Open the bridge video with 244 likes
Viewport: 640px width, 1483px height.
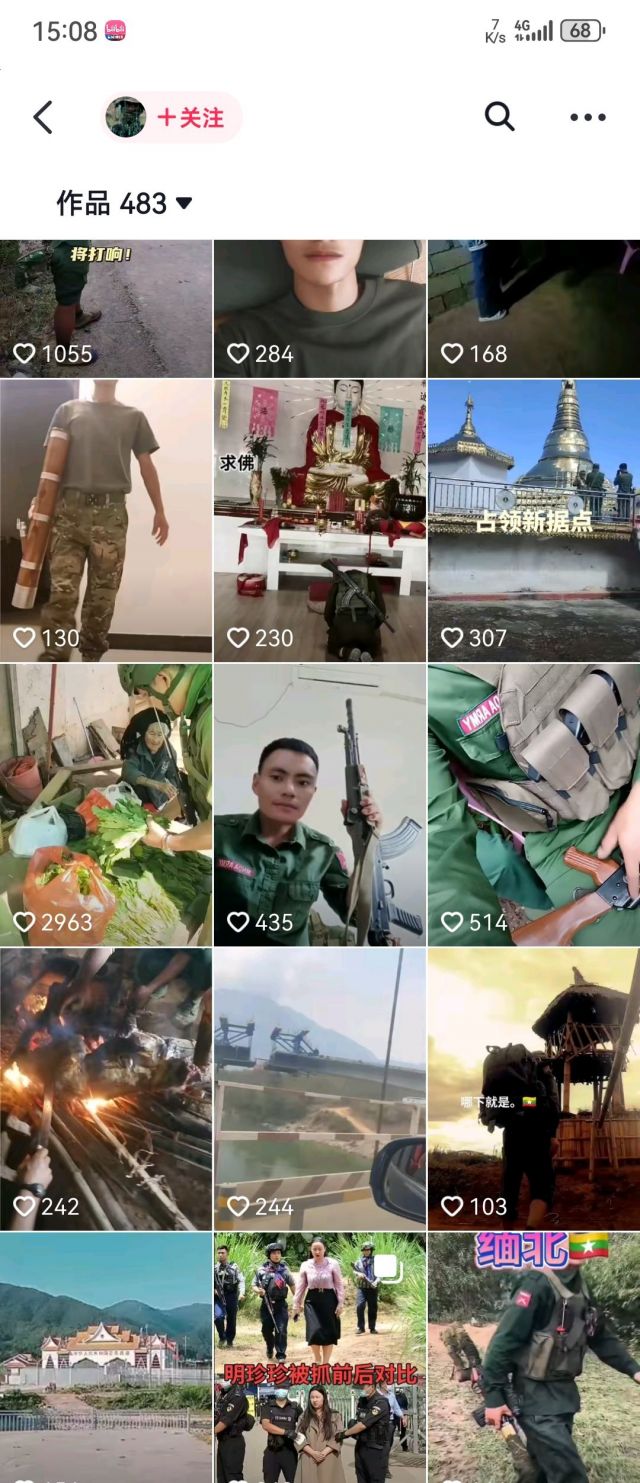tap(320, 1090)
